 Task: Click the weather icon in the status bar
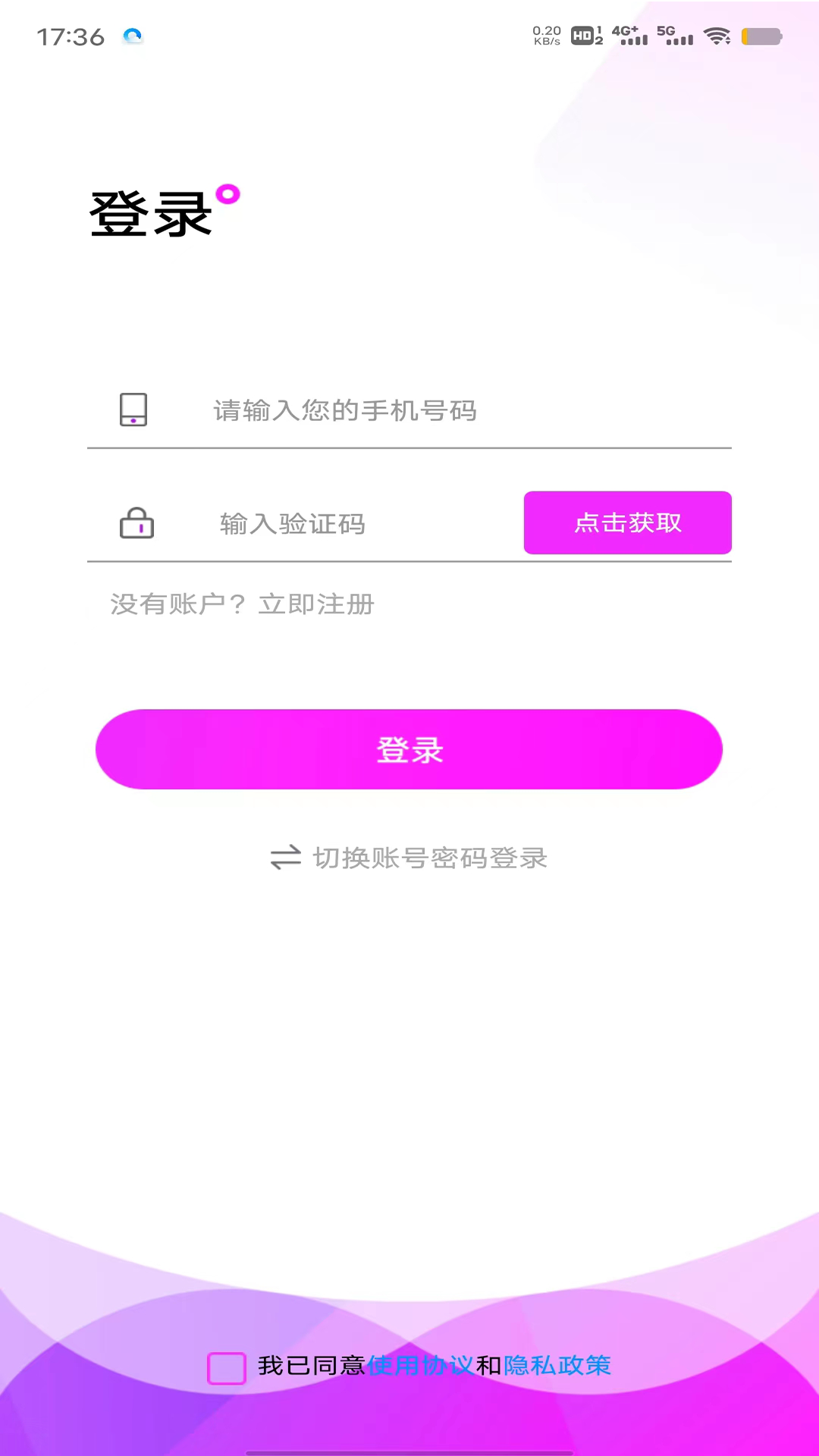pos(133,36)
